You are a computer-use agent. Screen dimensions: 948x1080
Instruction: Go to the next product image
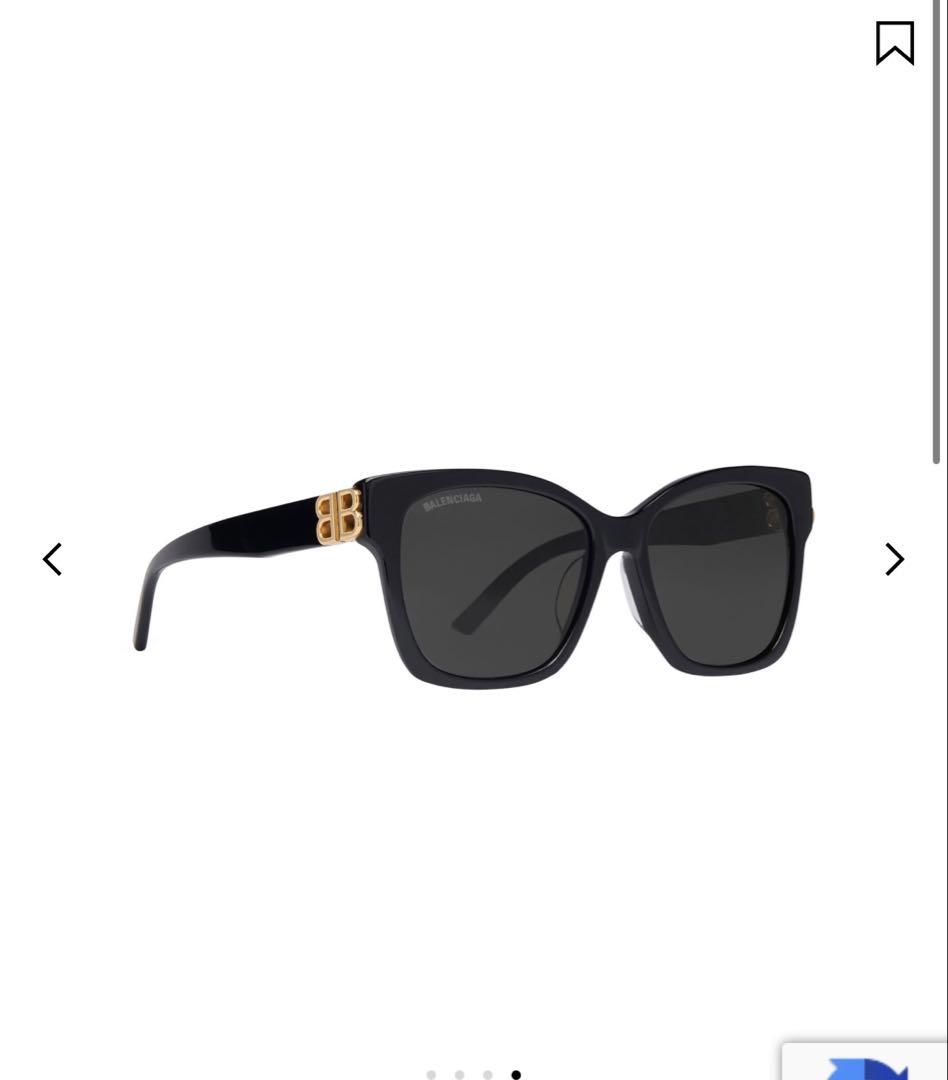pyautogui.click(x=894, y=559)
